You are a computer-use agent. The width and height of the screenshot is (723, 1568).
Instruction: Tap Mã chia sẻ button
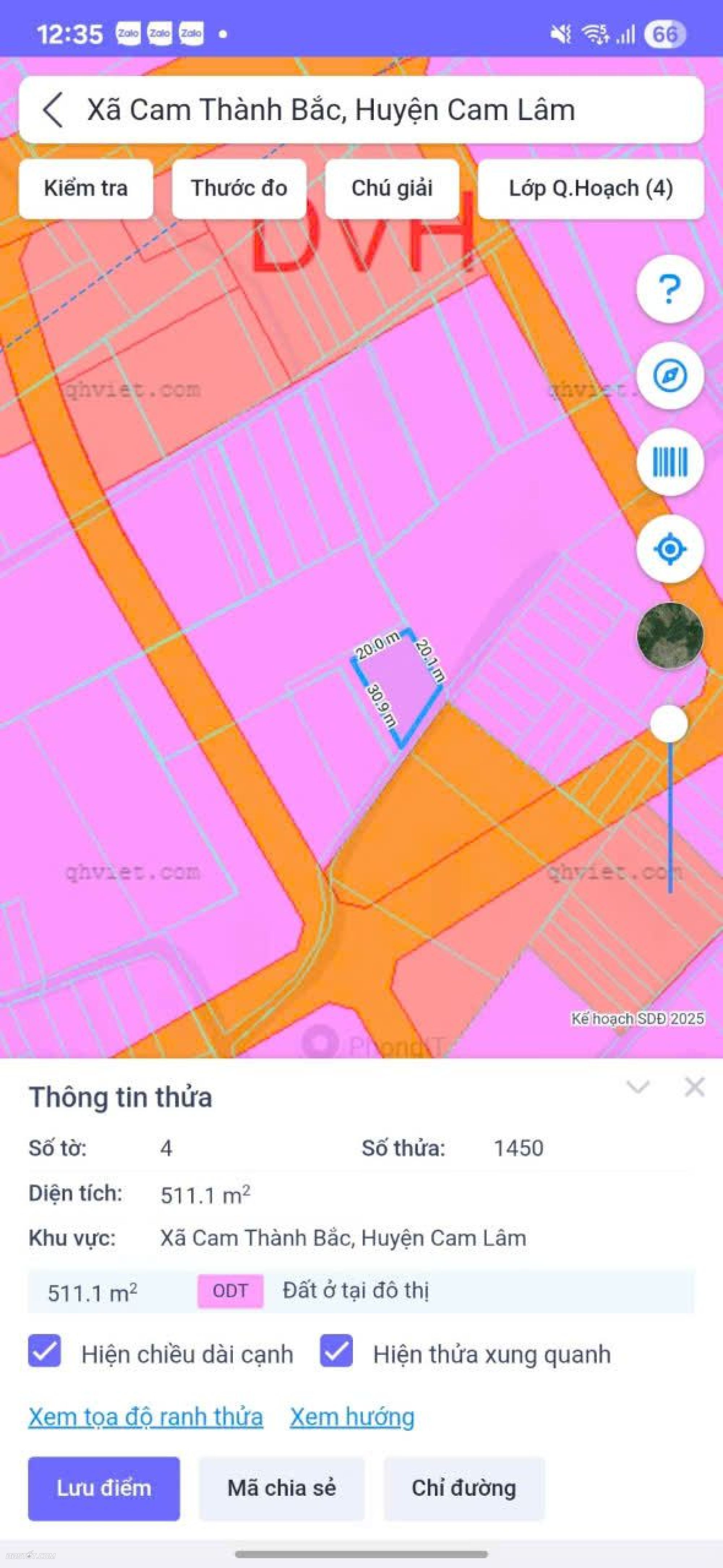pos(281,1488)
